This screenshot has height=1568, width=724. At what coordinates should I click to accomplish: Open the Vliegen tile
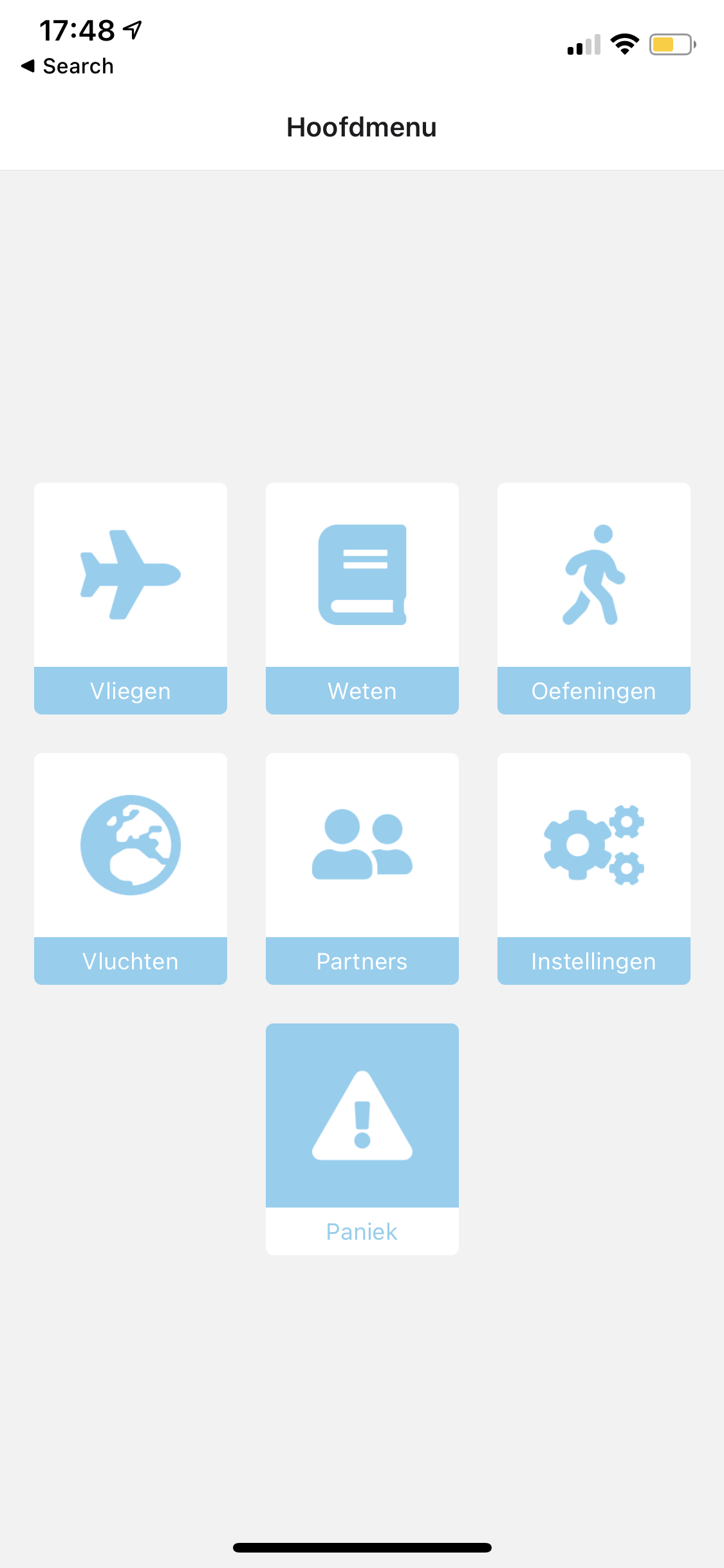click(x=130, y=598)
